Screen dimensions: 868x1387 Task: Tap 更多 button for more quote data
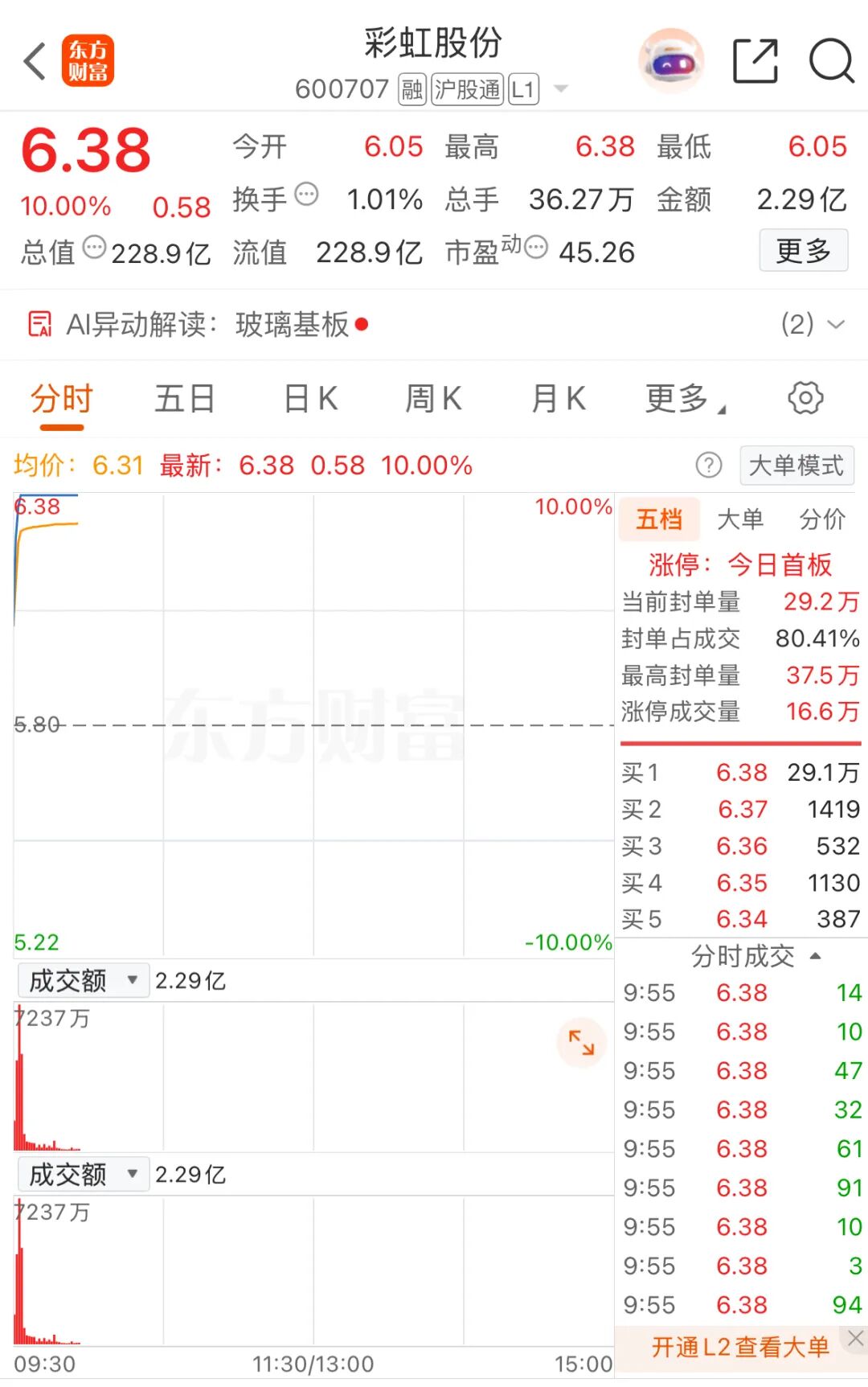click(803, 251)
